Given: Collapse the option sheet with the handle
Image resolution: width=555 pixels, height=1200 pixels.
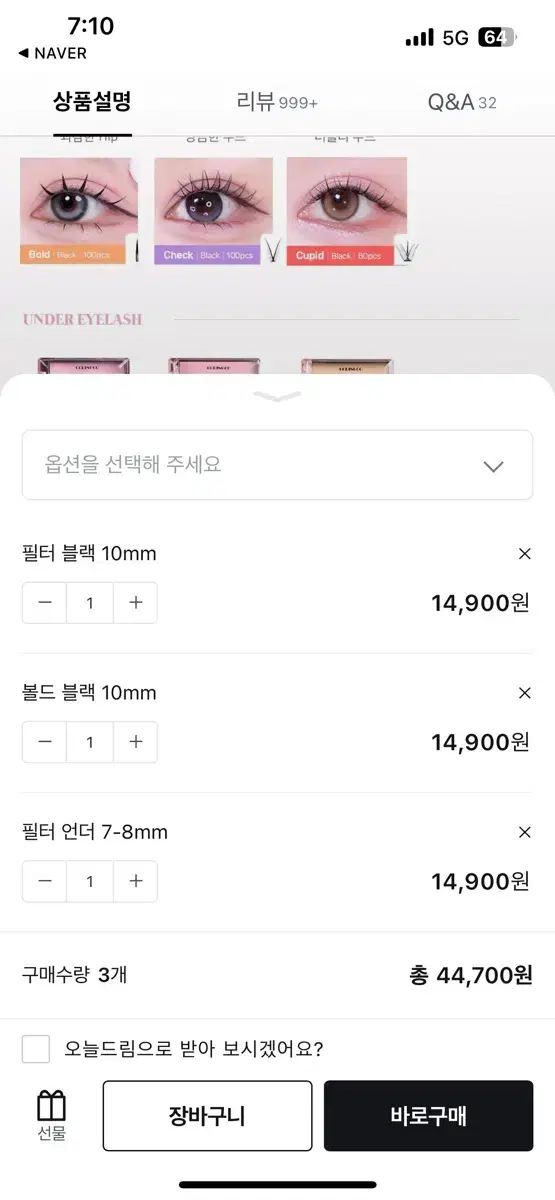Looking at the screenshot, I should (277, 397).
